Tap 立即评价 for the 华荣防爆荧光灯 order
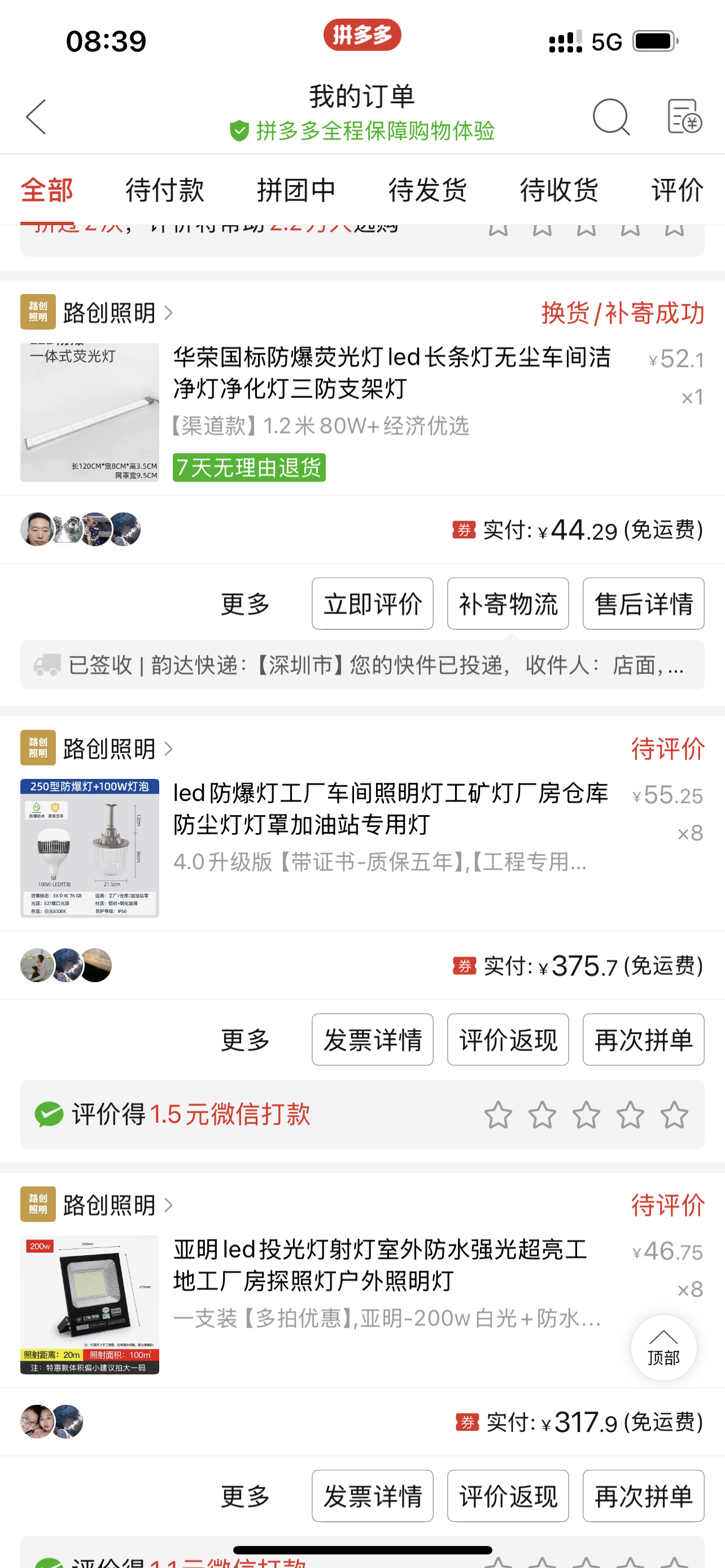725x1568 pixels. (373, 604)
